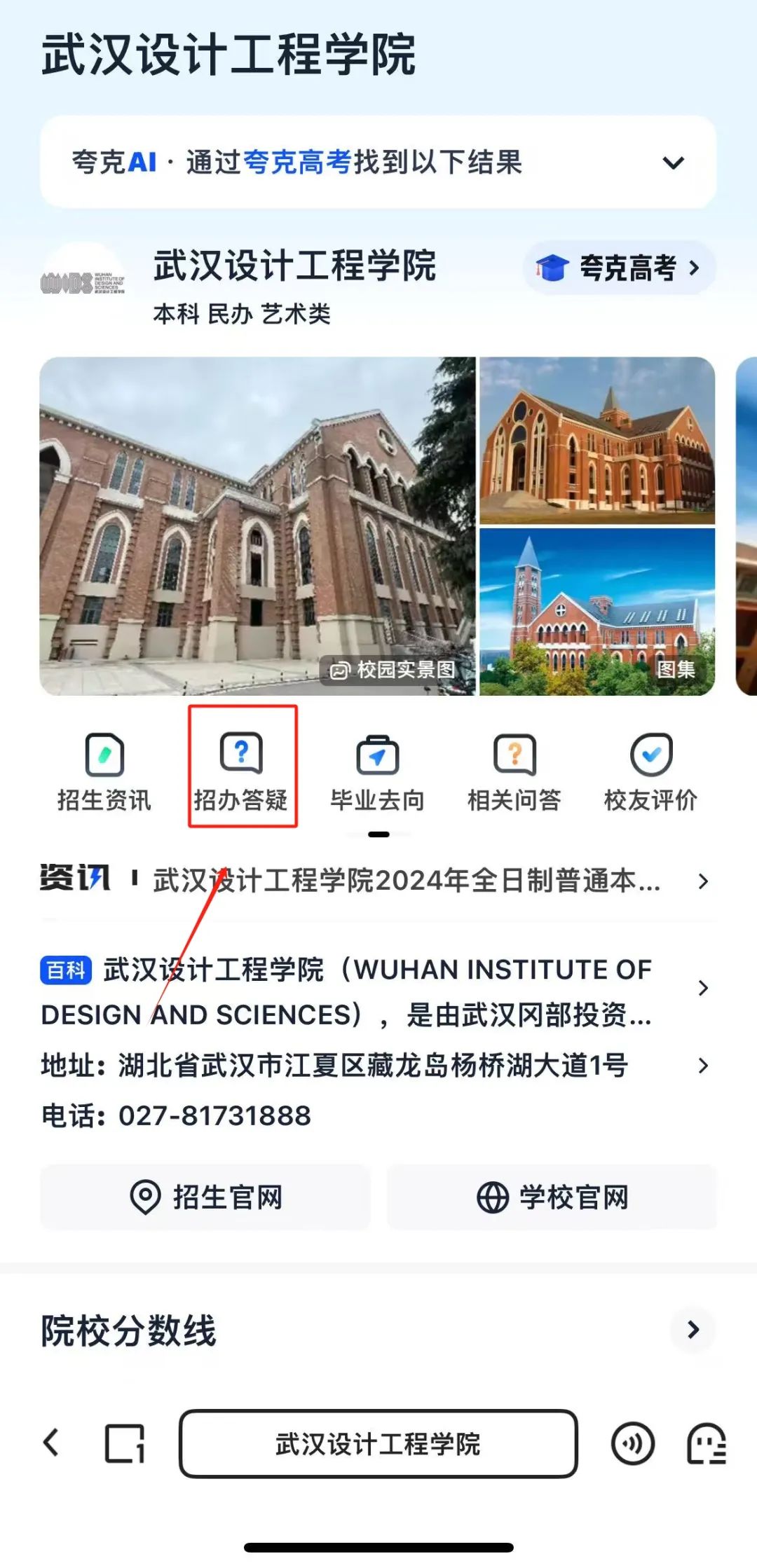Go back with the bottom back arrow
Image resolution: width=757 pixels, height=1568 pixels.
pos(51,1443)
